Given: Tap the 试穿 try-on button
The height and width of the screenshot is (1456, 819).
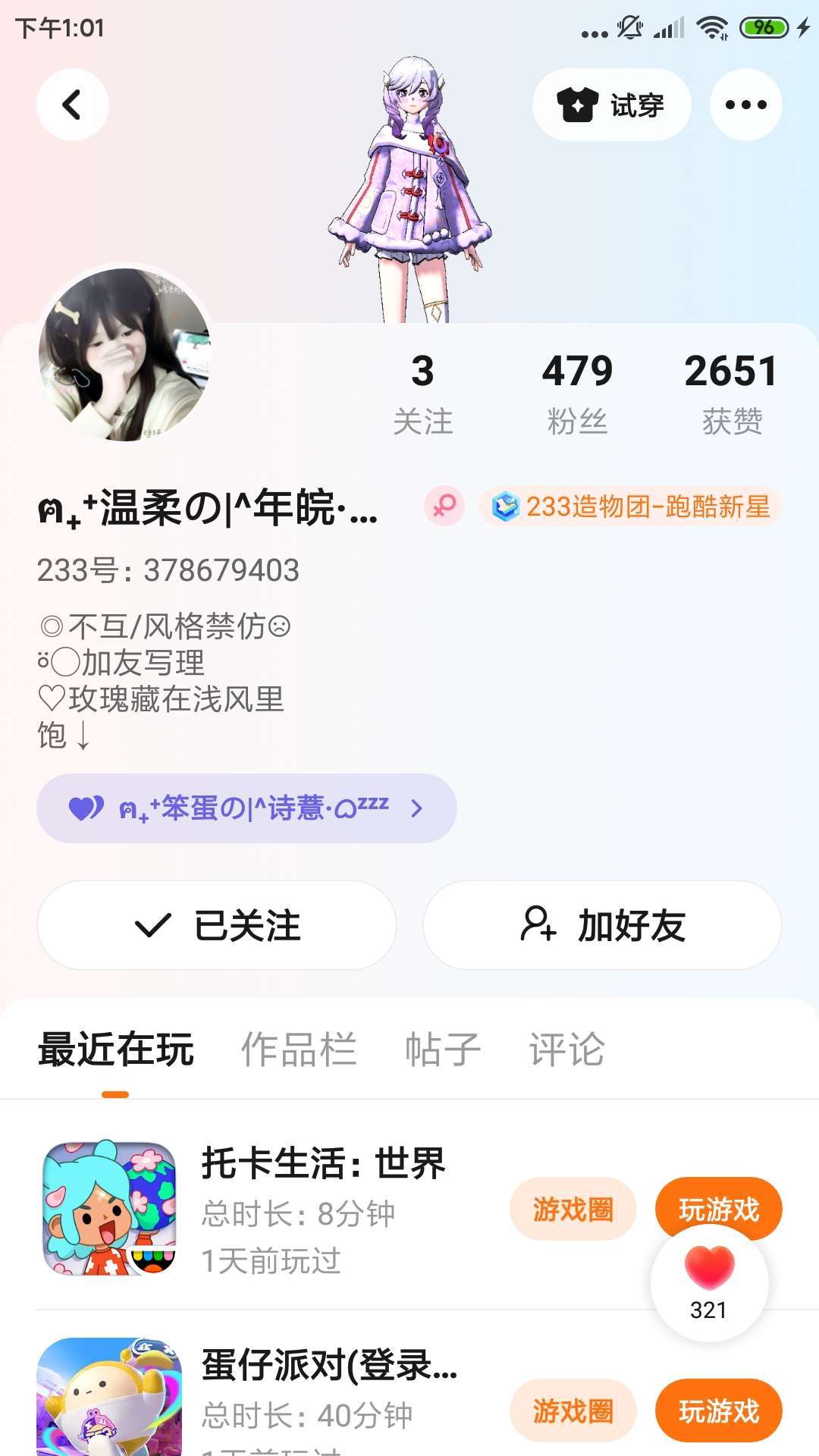Looking at the screenshot, I should [611, 105].
